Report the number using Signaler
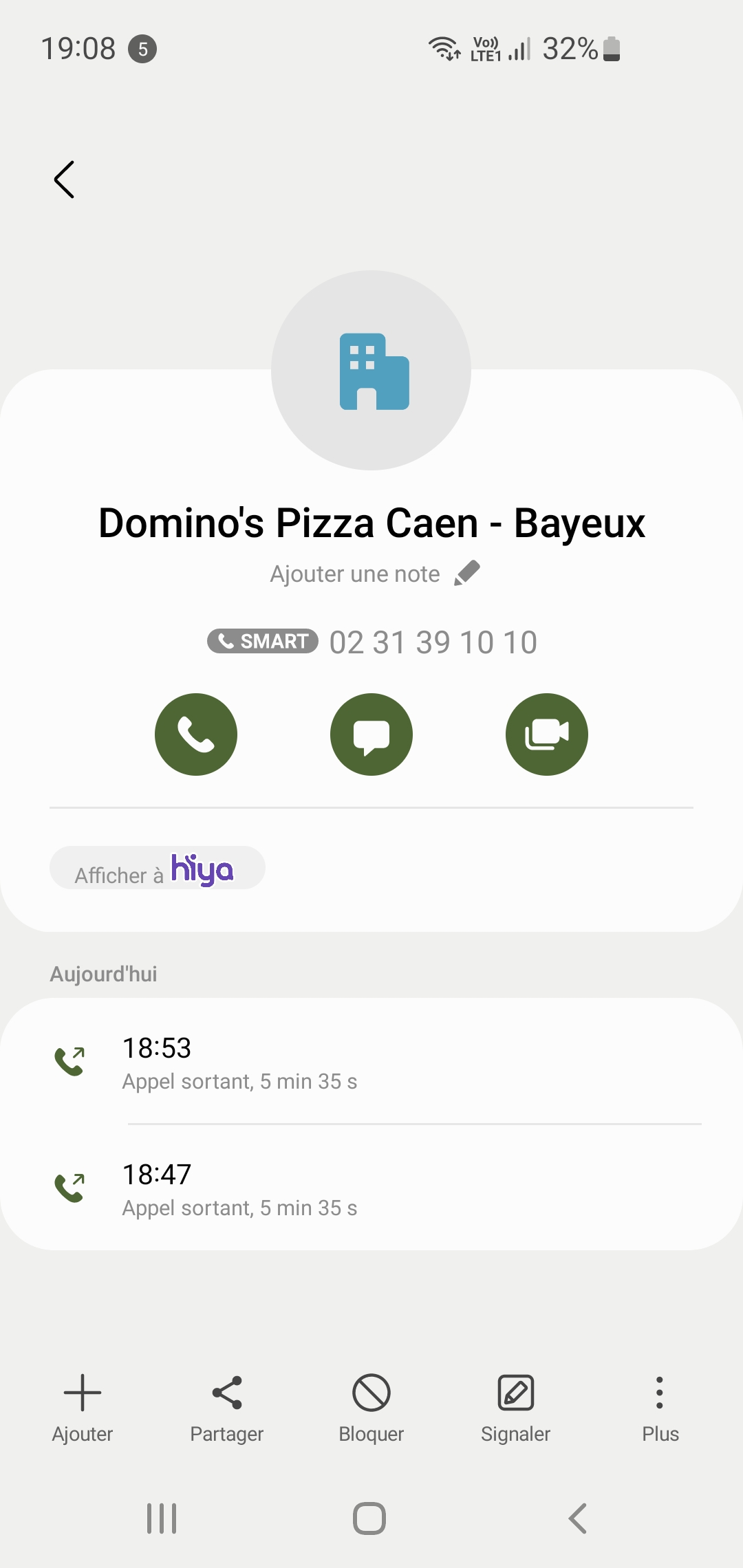The image size is (743, 1568). [x=516, y=1407]
